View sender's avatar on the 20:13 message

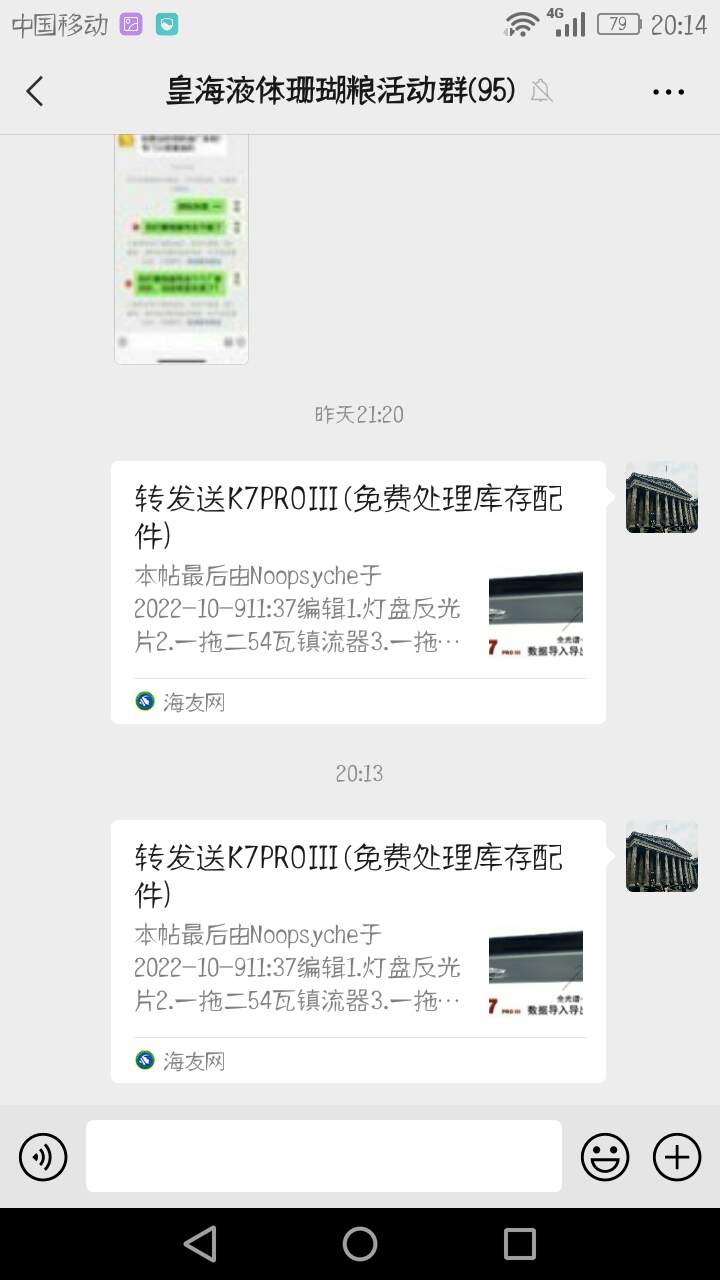pyautogui.click(x=662, y=856)
